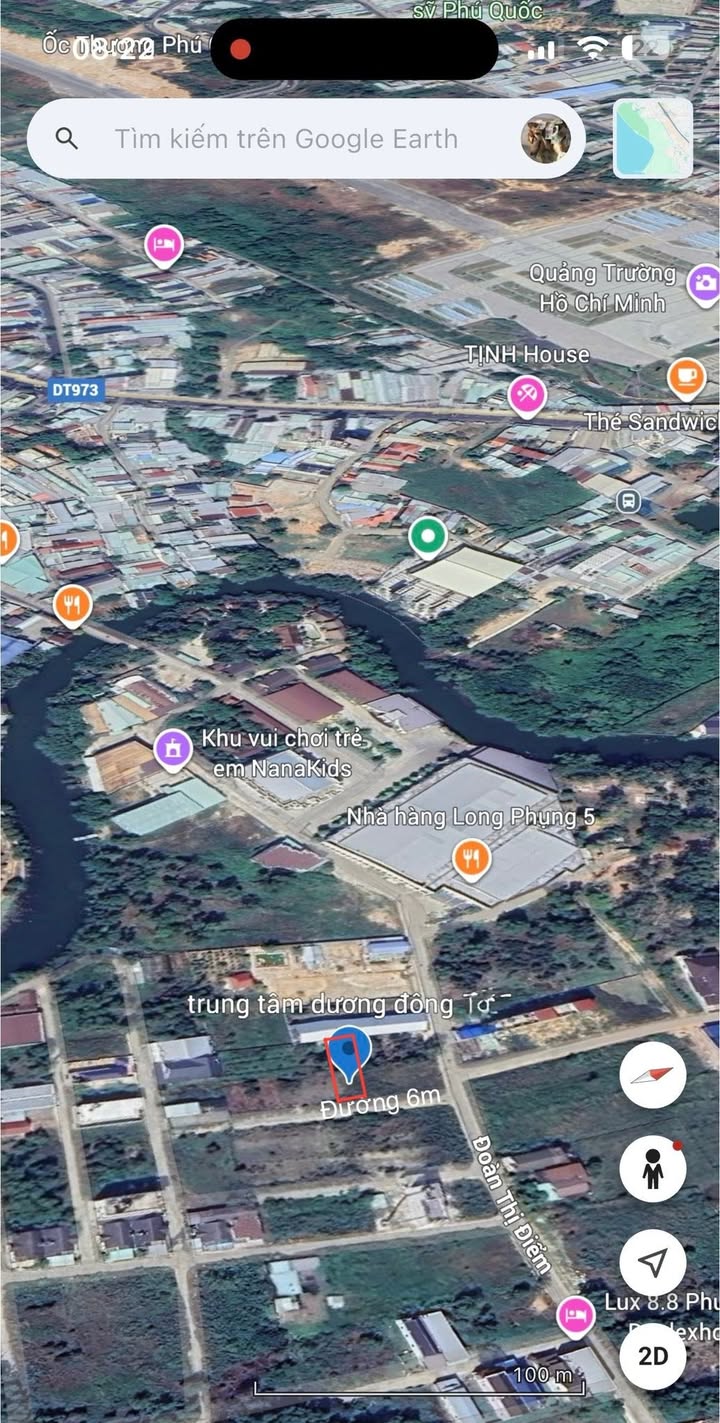
Task: Open the Quảng Trường Hồ Chí Minh pin
Action: coord(704,283)
